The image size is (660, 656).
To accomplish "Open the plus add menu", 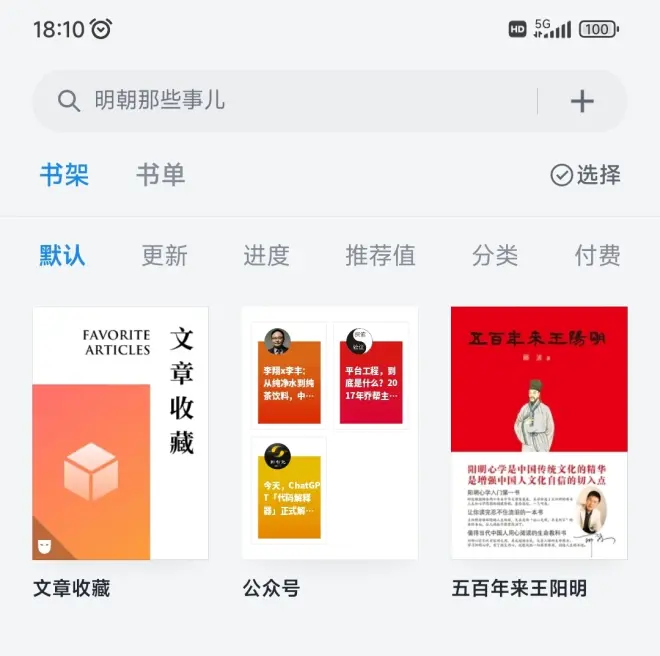I will (x=582, y=101).
